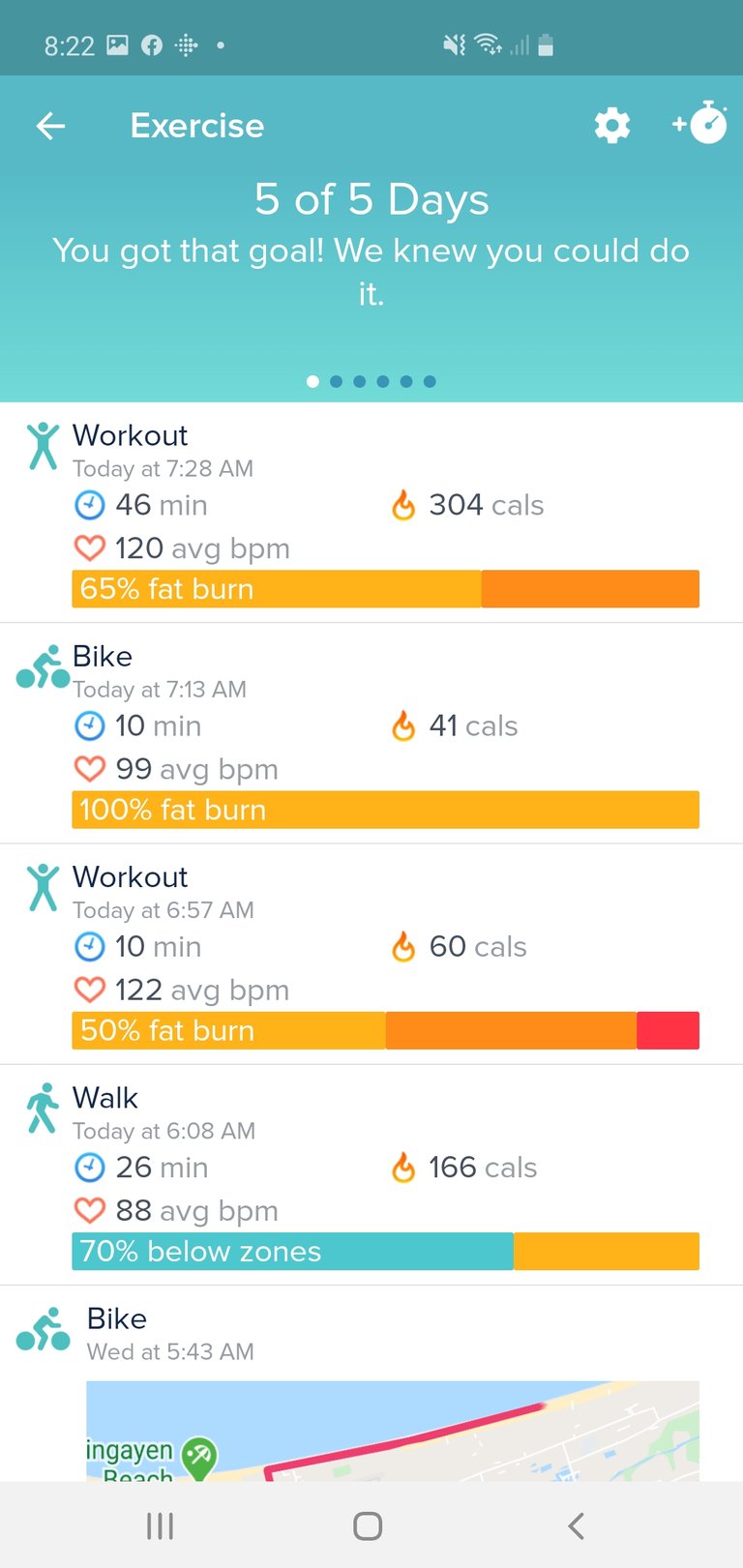Open exercise settings gear
743x1568 pixels.
pyautogui.click(x=611, y=126)
